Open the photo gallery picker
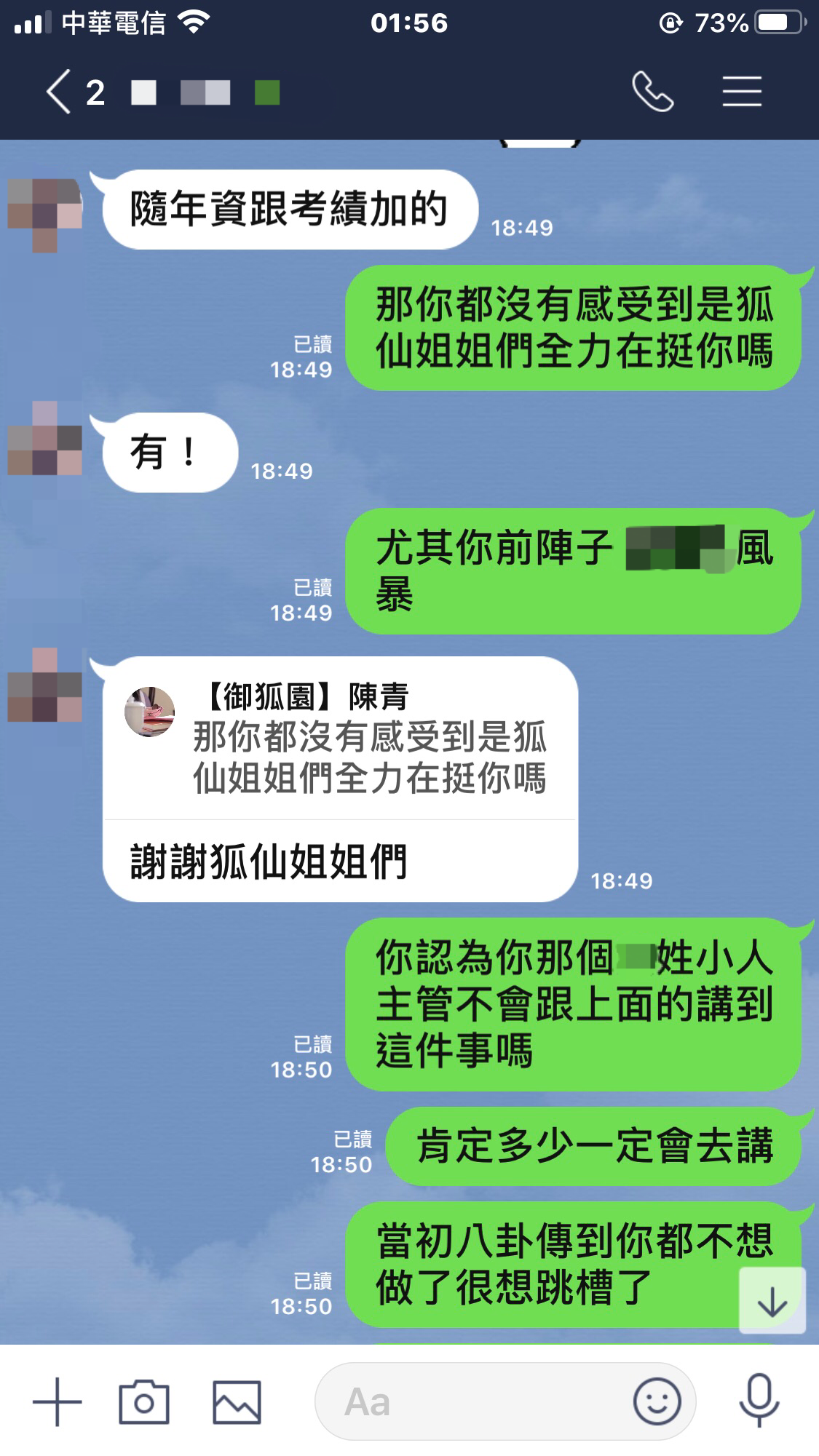This screenshot has width=819, height=1456. (237, 1401)
